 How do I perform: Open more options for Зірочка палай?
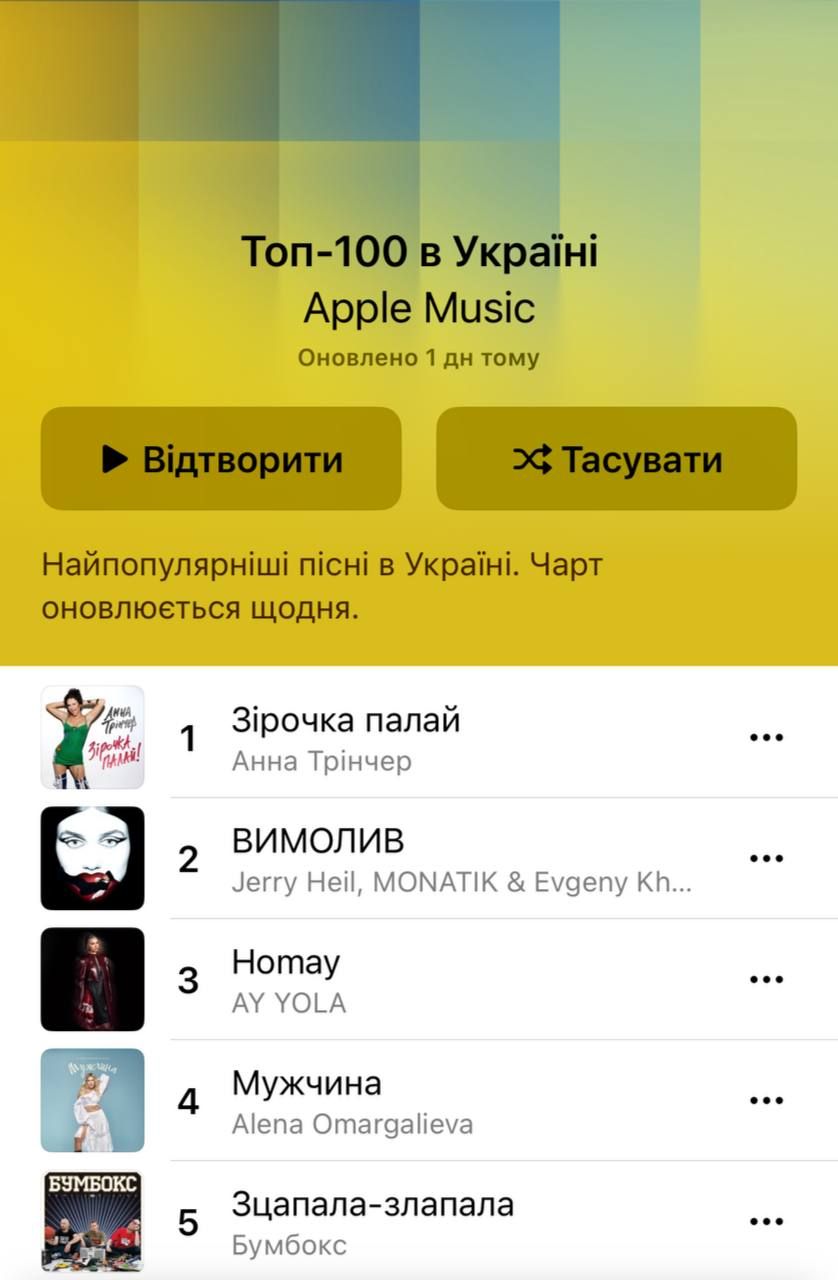[766, 738]
